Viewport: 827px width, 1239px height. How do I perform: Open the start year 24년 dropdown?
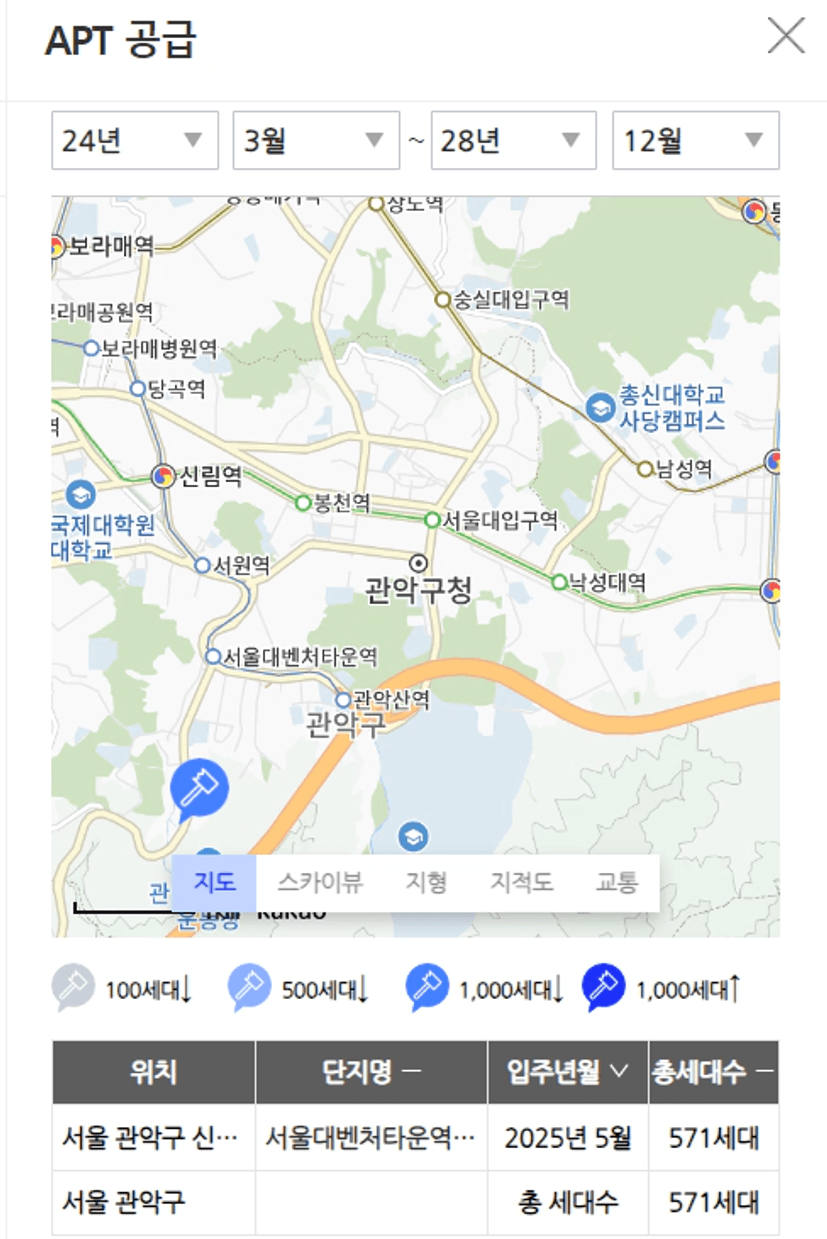point(135,140)
